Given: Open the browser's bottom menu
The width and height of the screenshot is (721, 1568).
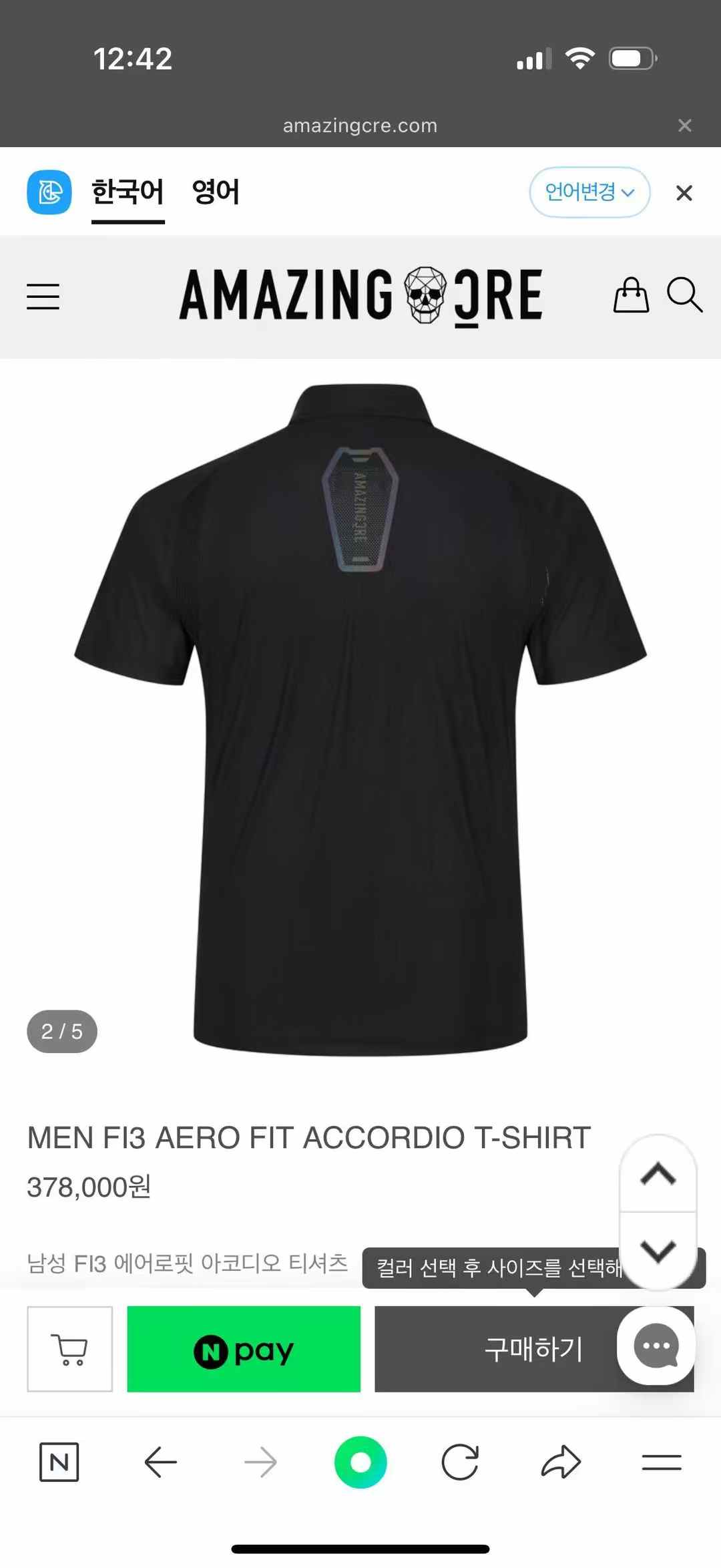Looking at the screenshot, I should click(662, 1462).
